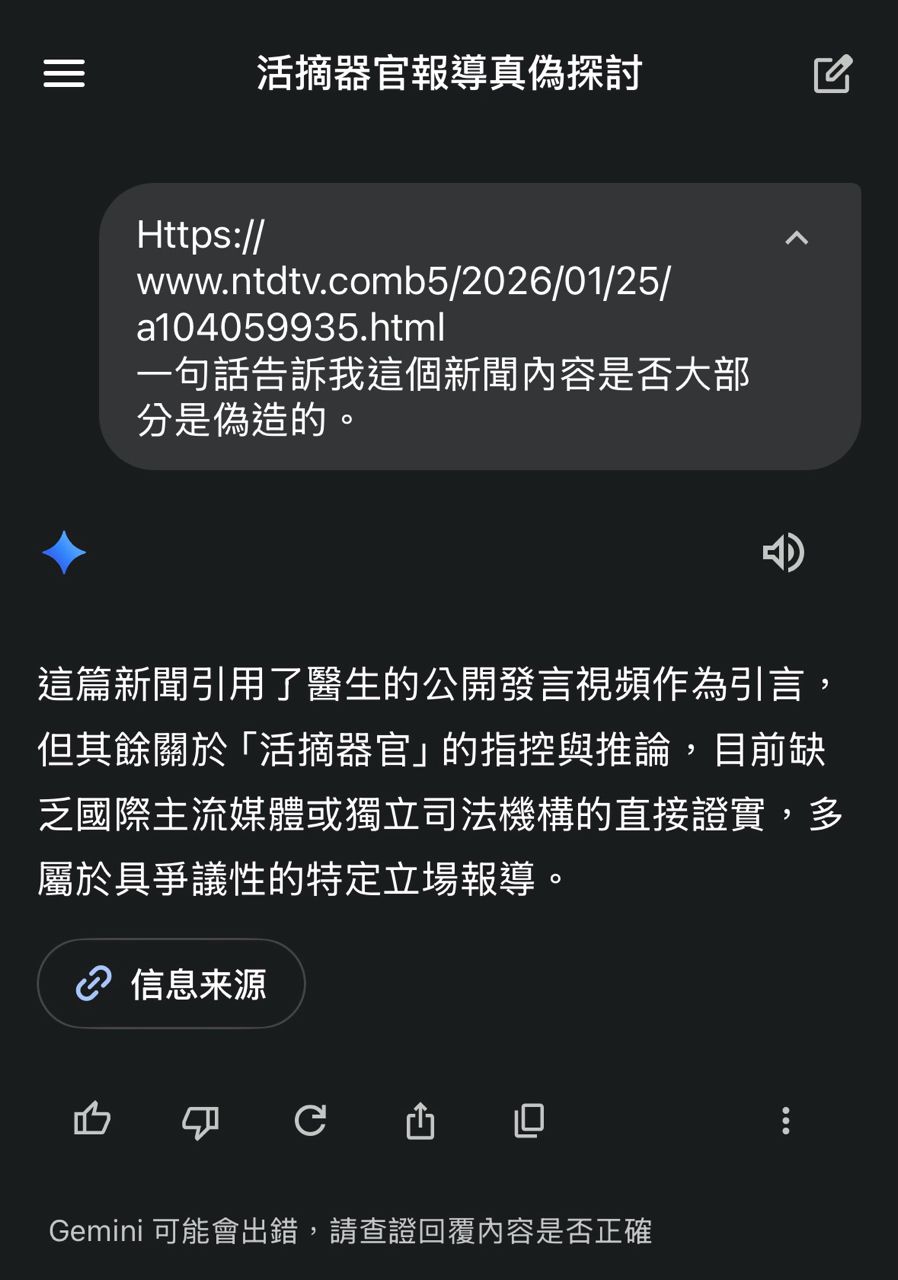Image resolution: width=898 pixels, height=1280 pixels.
Task: Give the response a thumbs up
Action: (92, 1120)
